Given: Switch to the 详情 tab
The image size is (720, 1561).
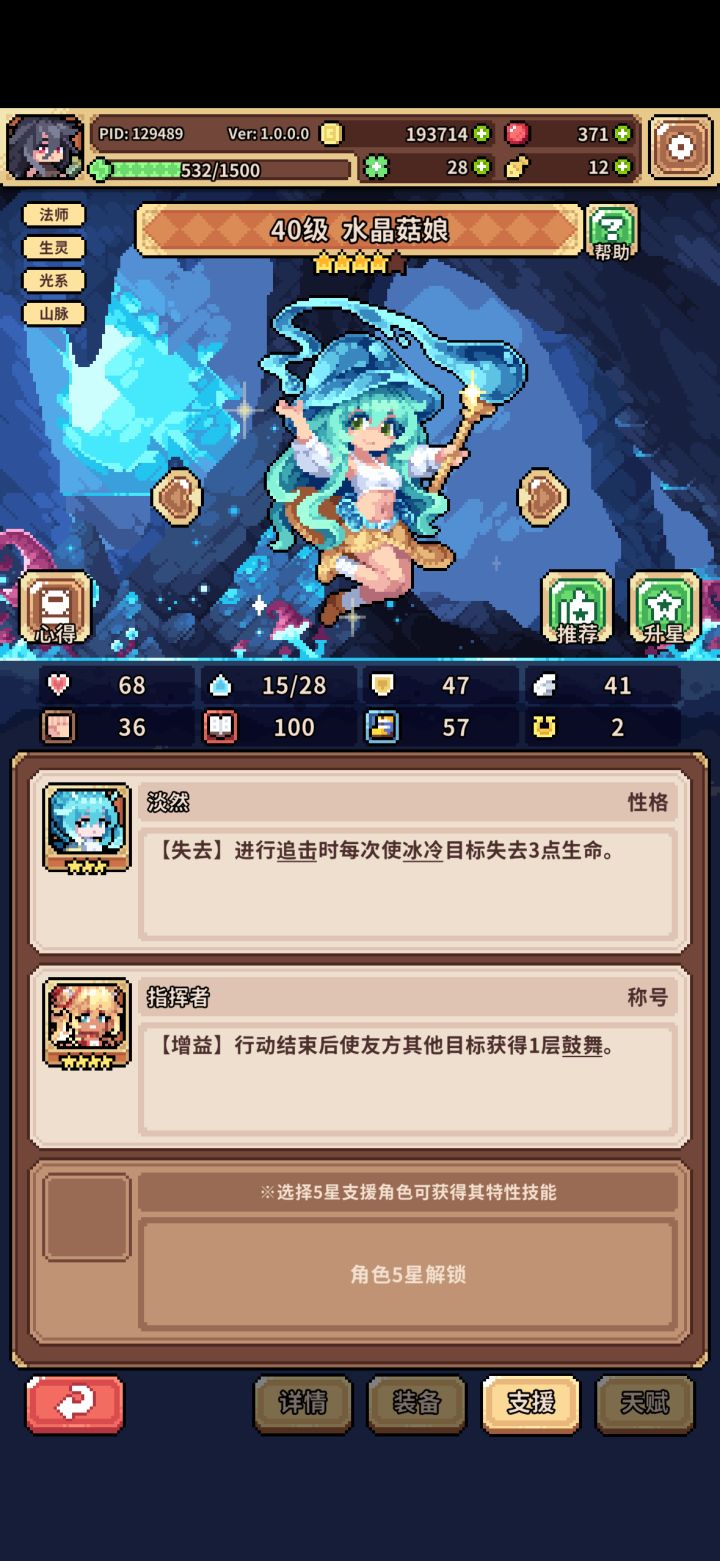Looking at the screenshot, I should [303, 1404].
